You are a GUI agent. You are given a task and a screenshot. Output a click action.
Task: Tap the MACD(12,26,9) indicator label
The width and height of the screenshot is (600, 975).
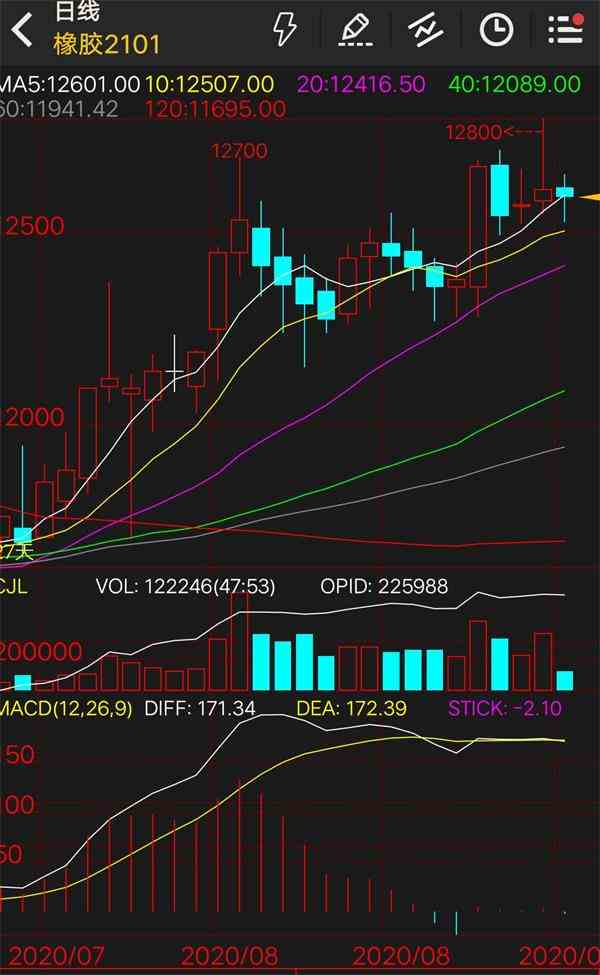66,708
